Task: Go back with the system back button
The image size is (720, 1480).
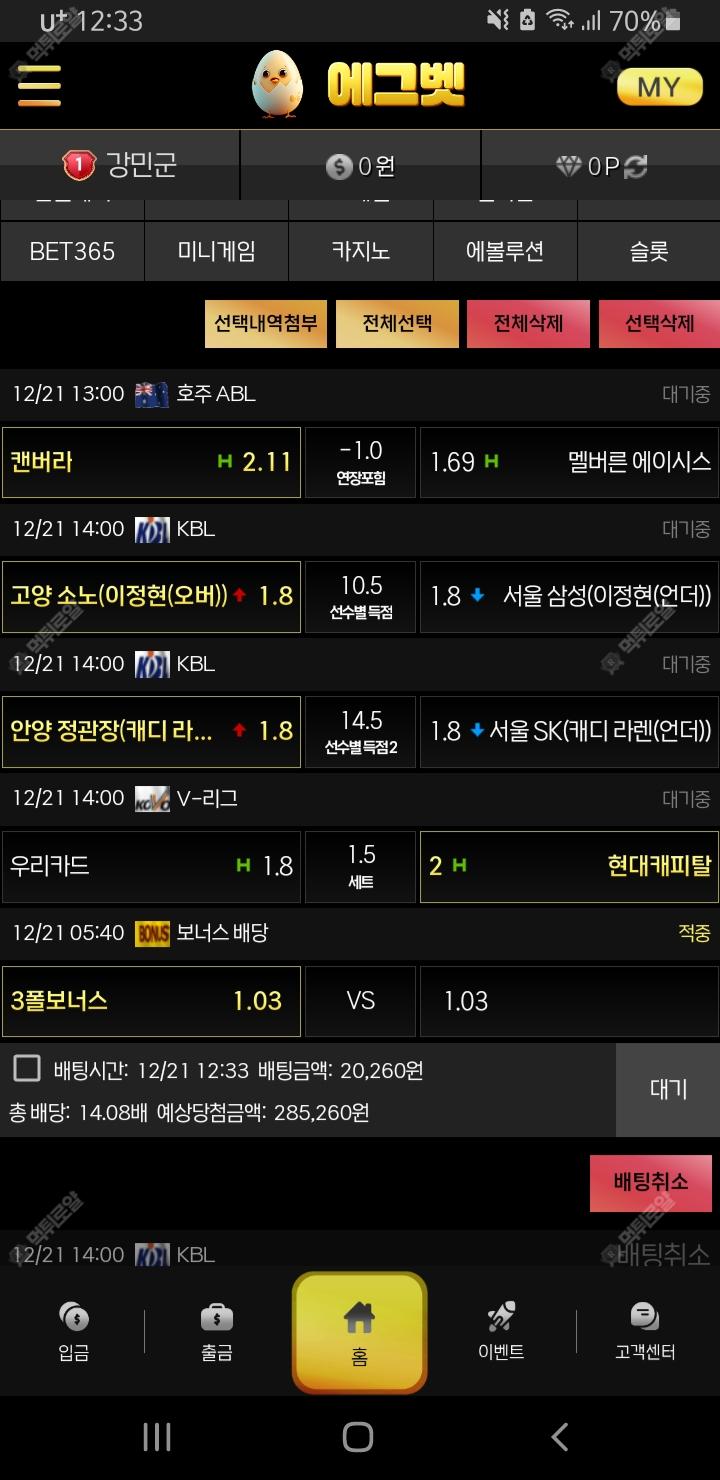Action: click(x=560, y=1438)
